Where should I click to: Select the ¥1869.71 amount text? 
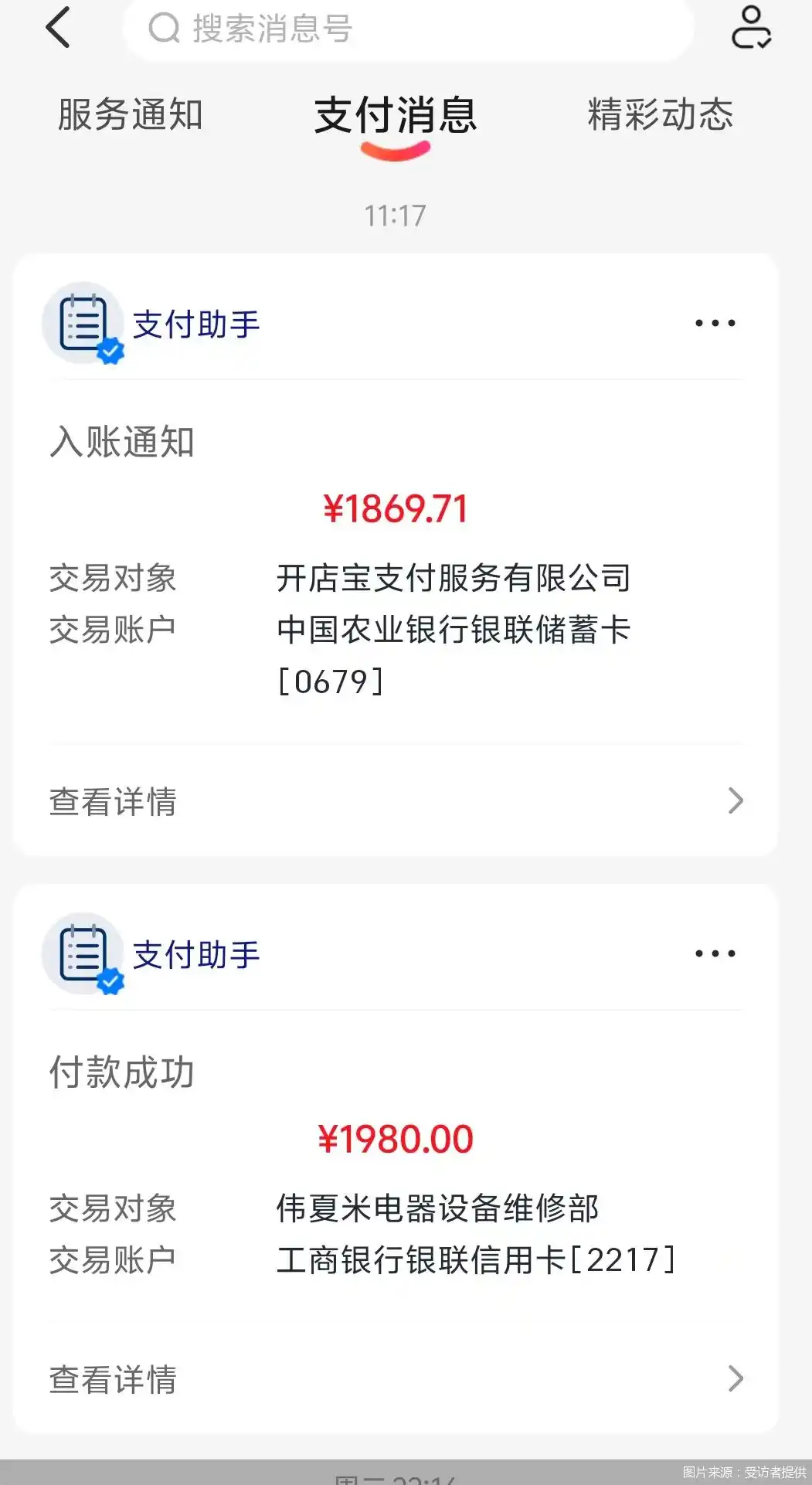pyautogui.click(x=397, y=508)
